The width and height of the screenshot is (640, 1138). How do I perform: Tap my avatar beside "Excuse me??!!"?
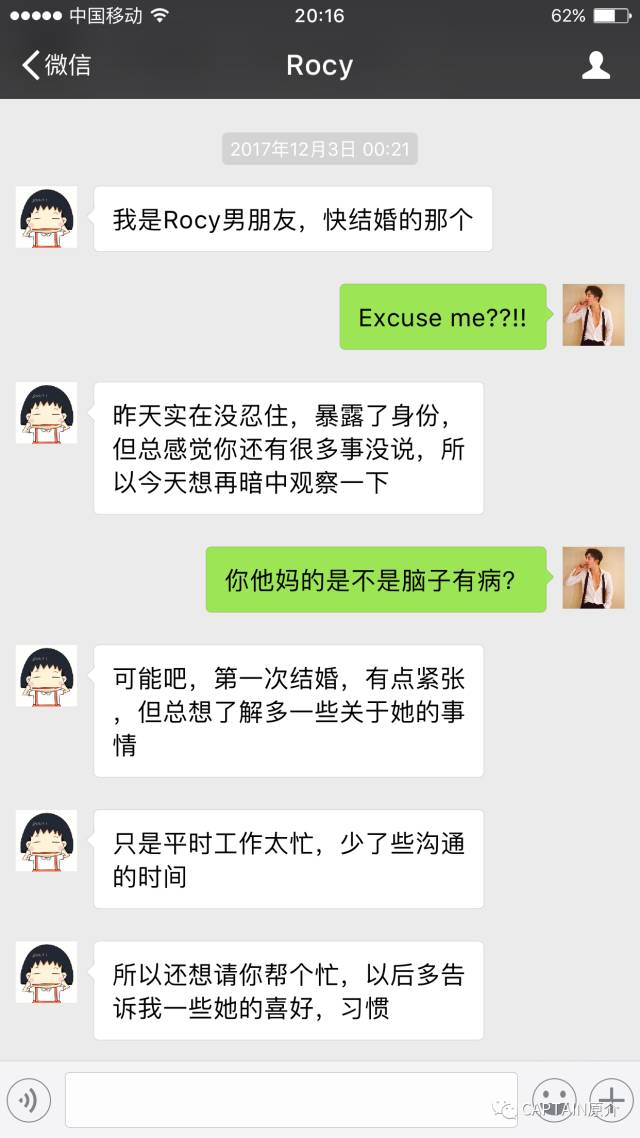[x=593, y=315]
